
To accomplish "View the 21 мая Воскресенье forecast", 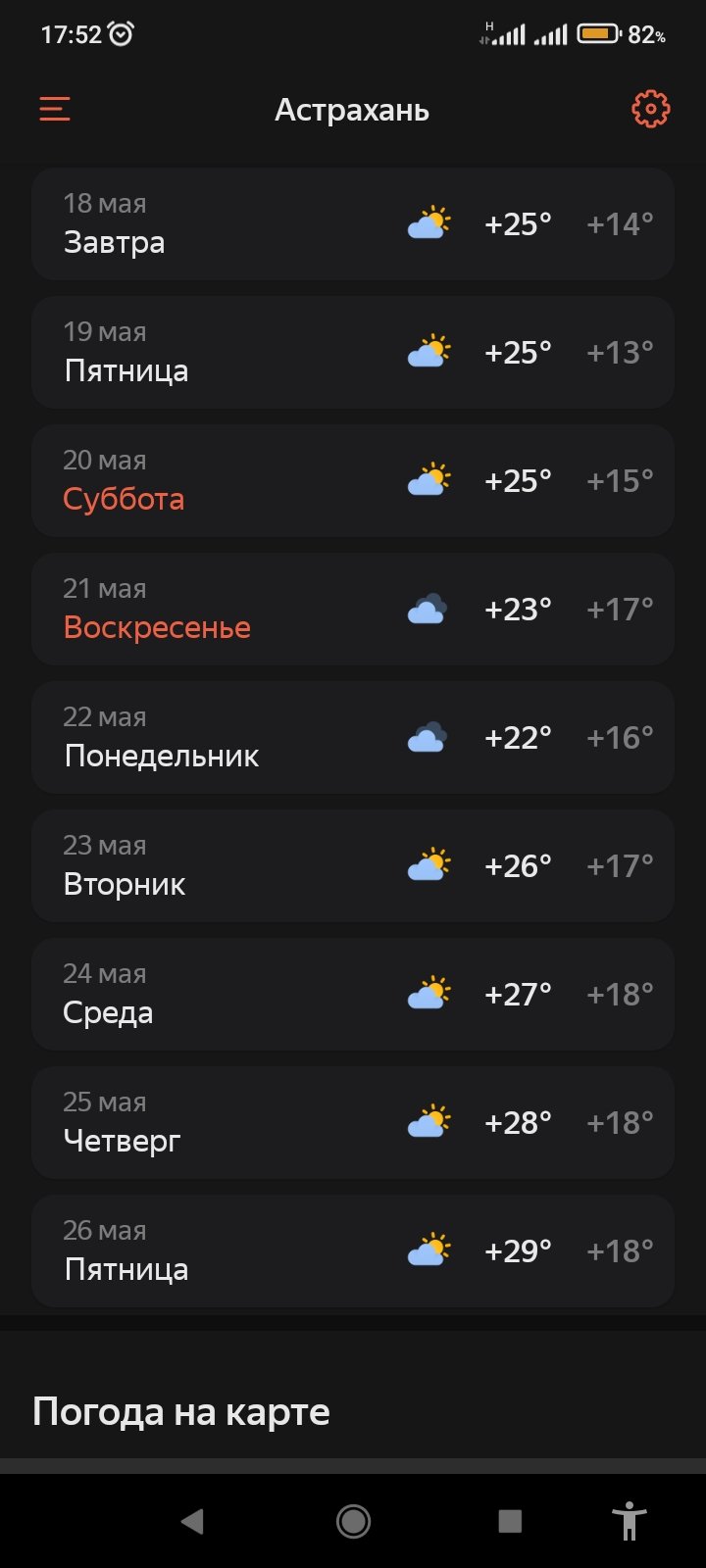I will pyautogui.click(x=353, y=610).
